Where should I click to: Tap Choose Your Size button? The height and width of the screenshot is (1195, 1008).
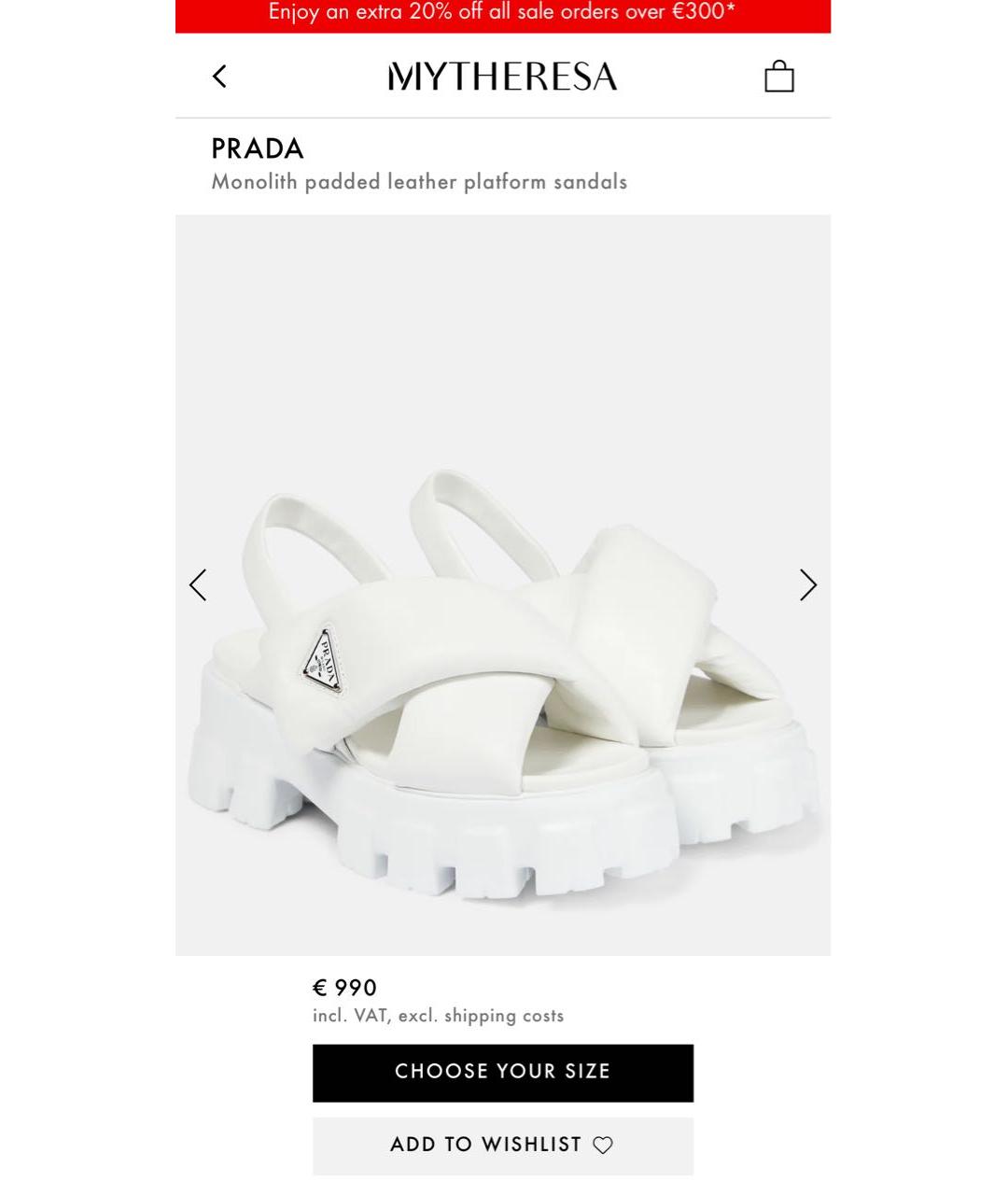coord(502,1072)
